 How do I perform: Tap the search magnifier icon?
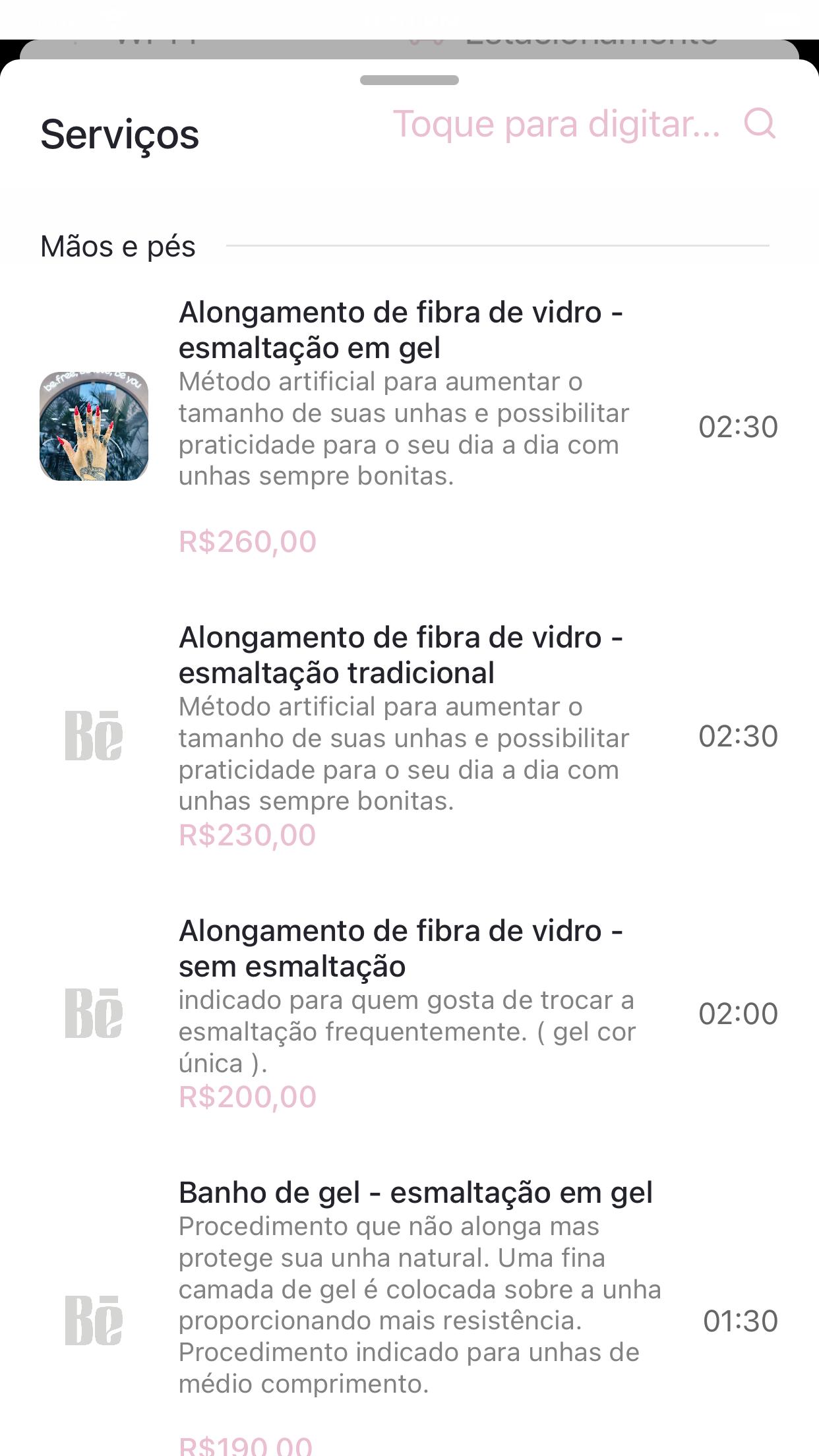coord(760,123)
